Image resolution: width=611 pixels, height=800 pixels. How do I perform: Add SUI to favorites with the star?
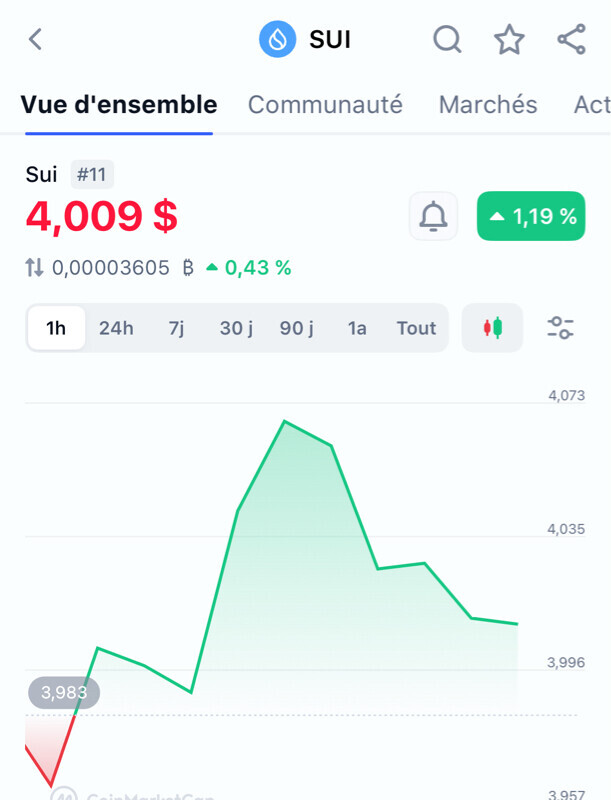point(509,40)
